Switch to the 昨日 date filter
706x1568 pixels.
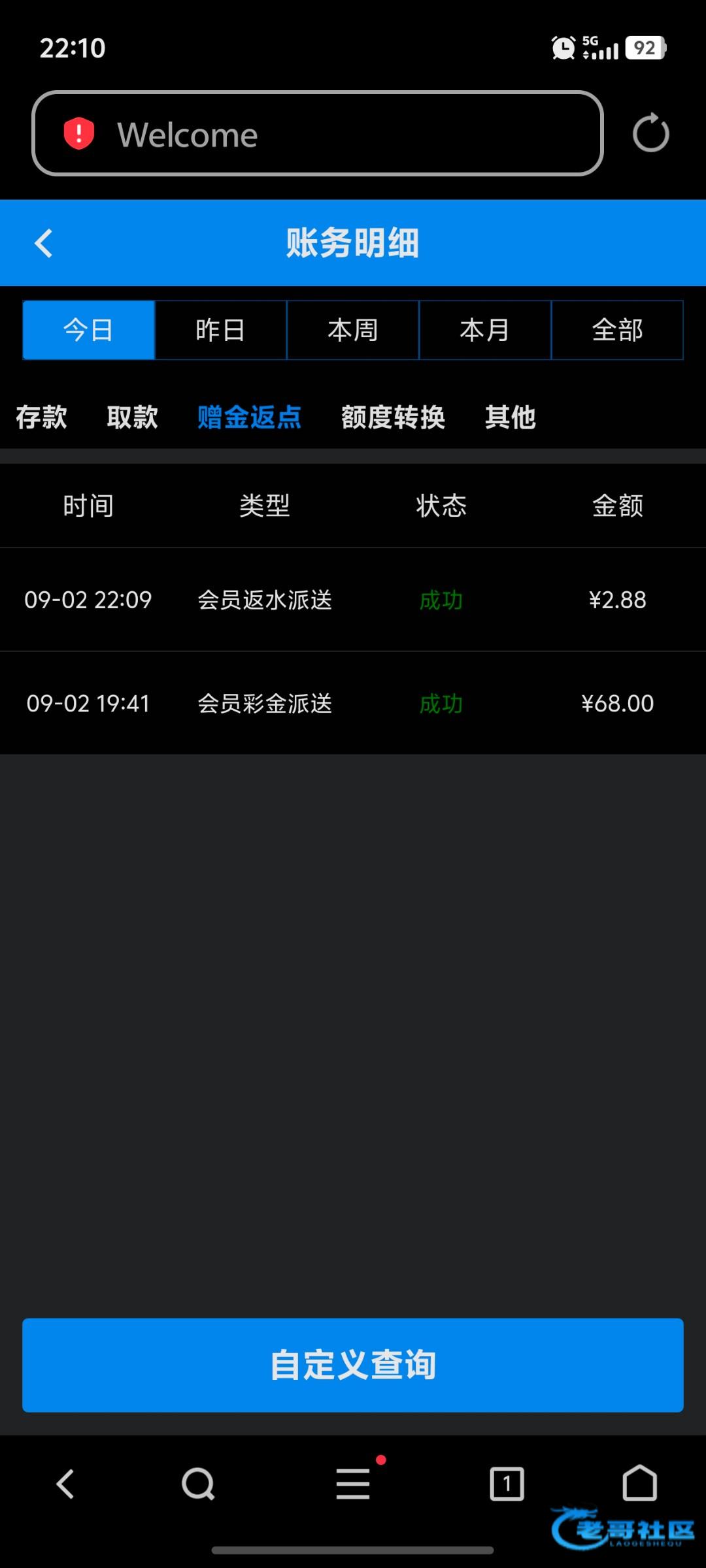(x=221, y=330)
